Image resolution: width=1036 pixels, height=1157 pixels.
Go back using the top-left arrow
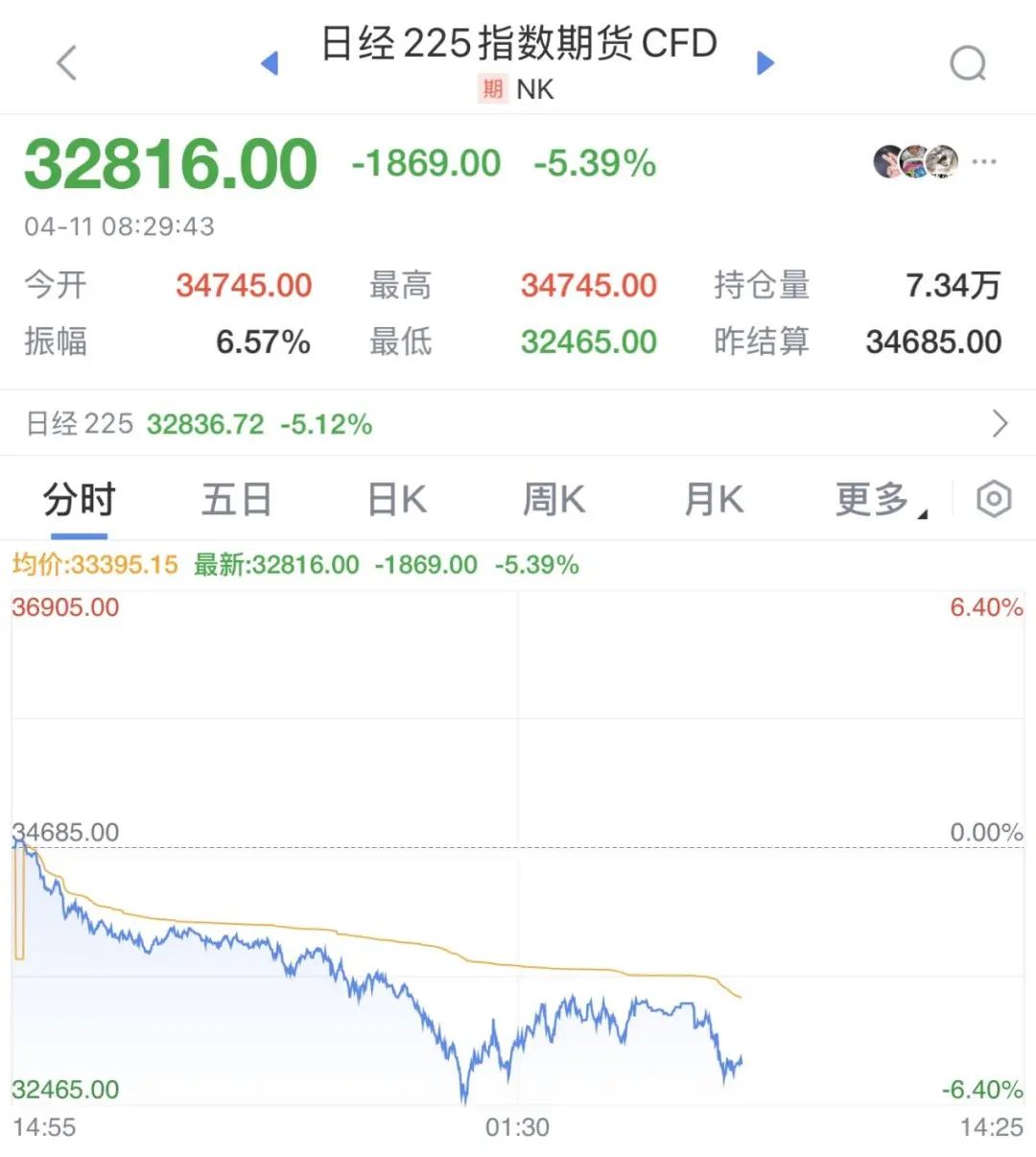tap(66, 63)
